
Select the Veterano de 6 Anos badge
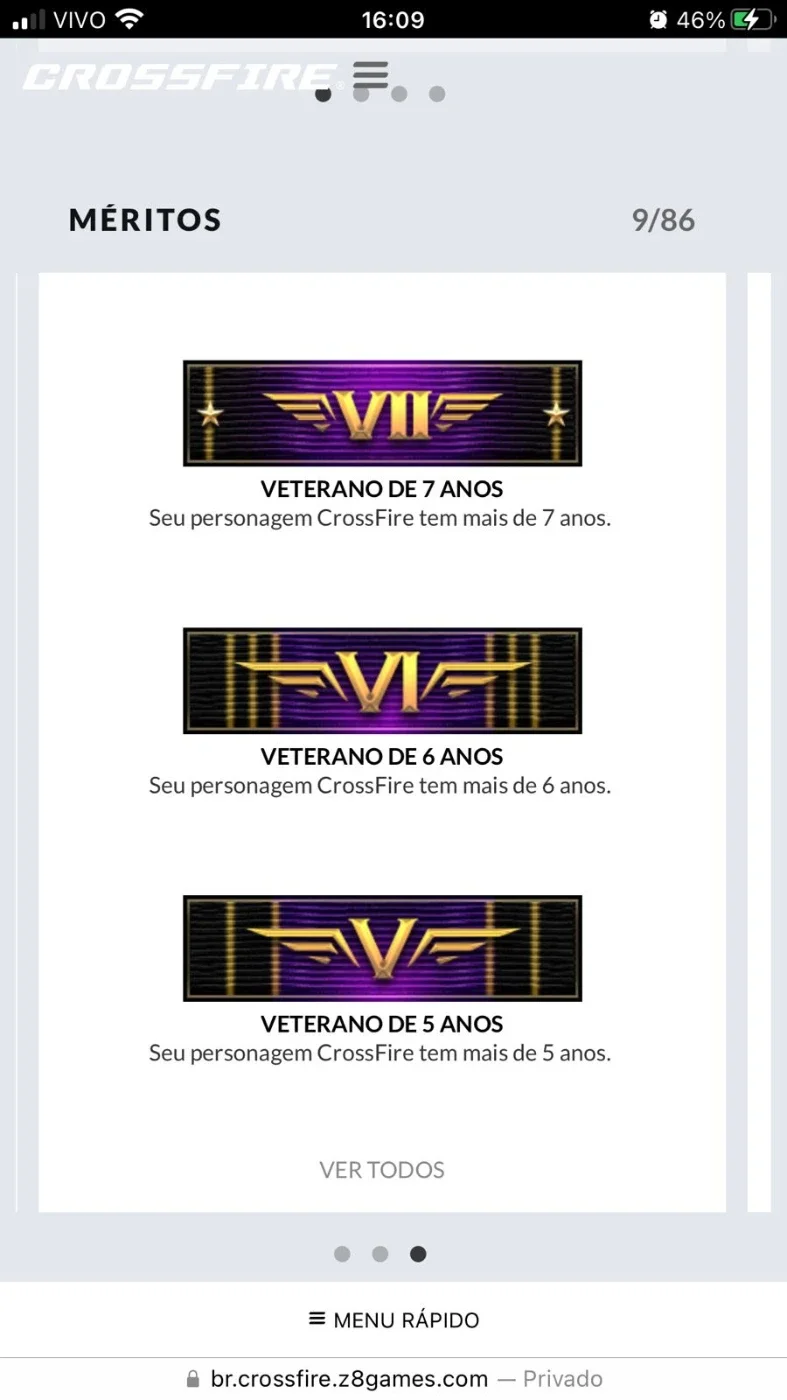pos(382,681)
